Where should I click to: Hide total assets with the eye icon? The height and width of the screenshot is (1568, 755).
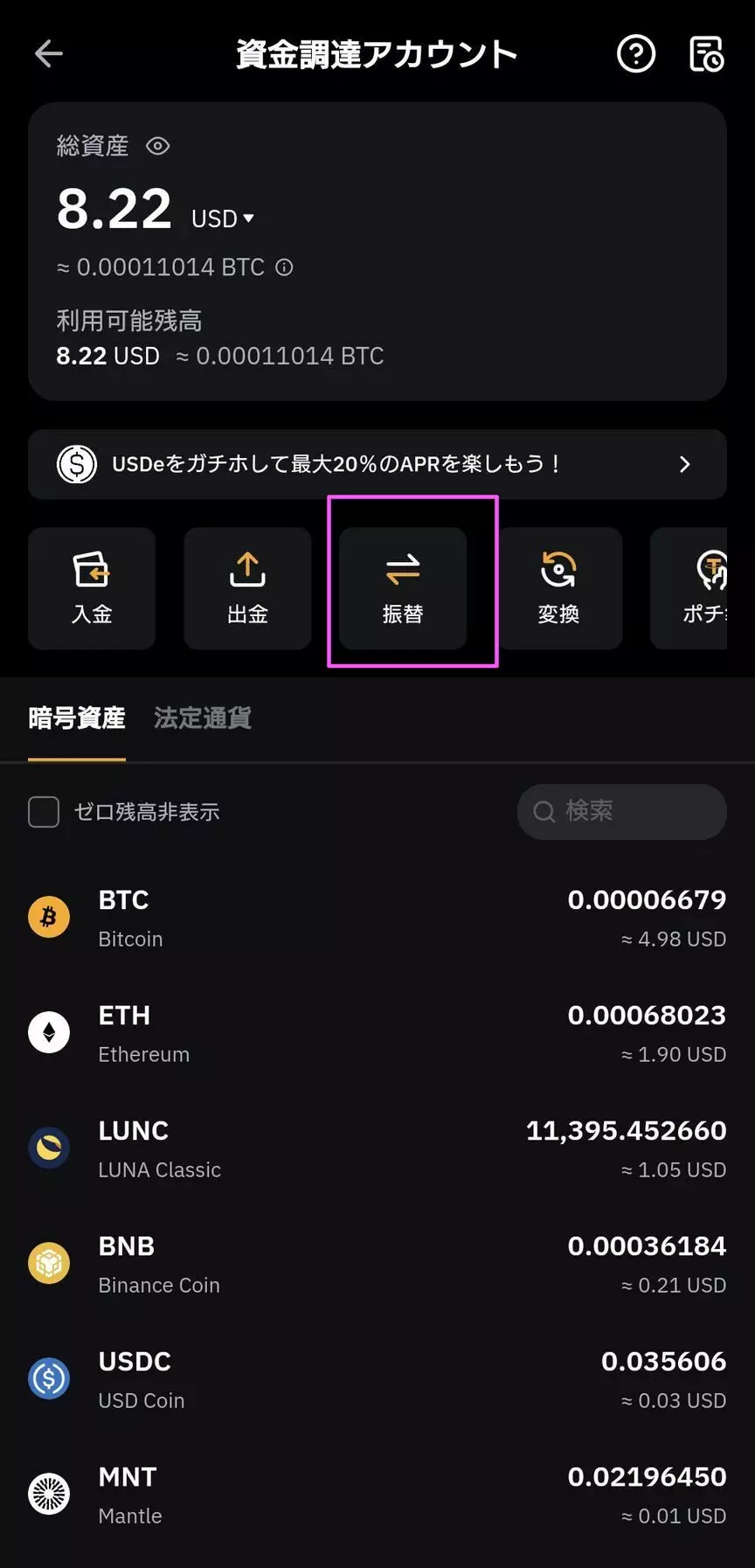157,146
